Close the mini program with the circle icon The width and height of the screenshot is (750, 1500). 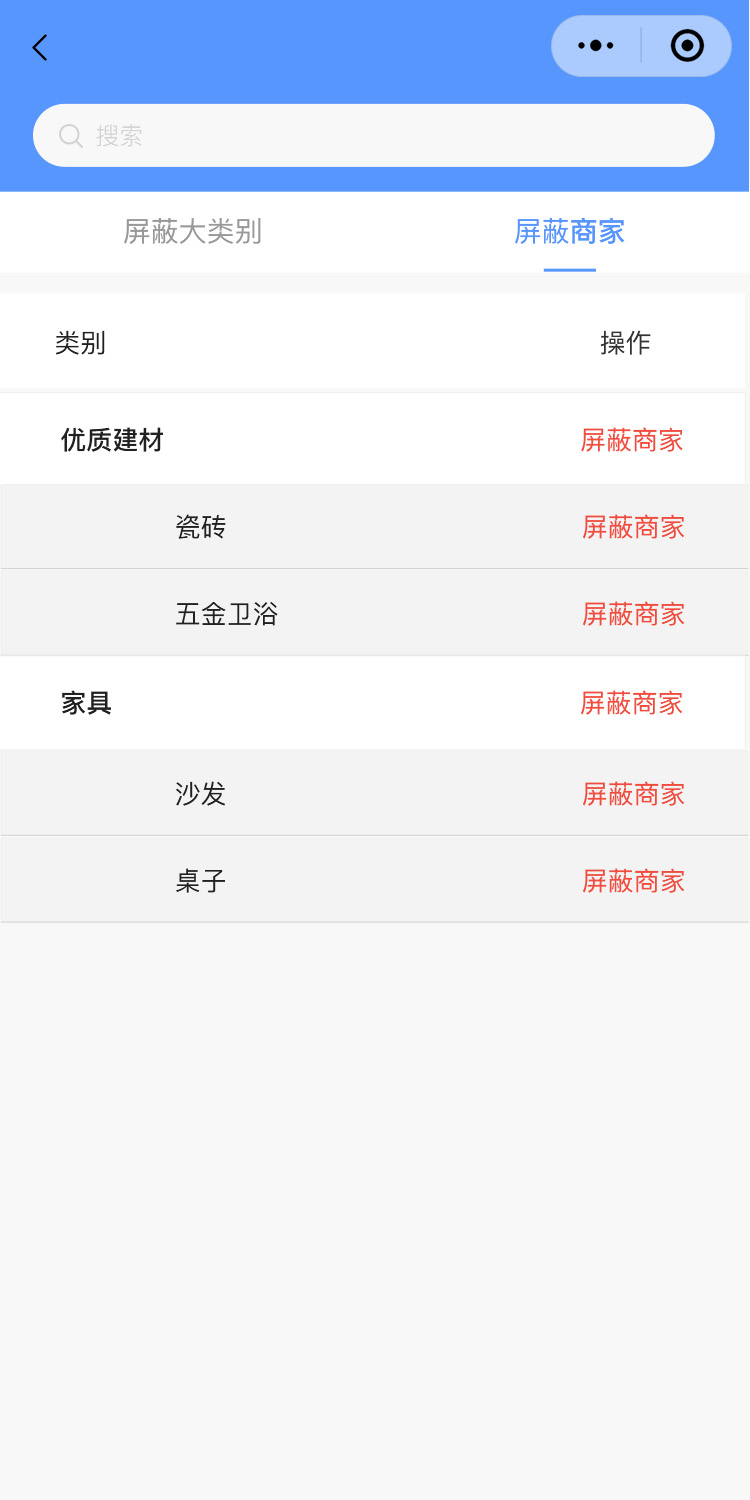(687, 46)
